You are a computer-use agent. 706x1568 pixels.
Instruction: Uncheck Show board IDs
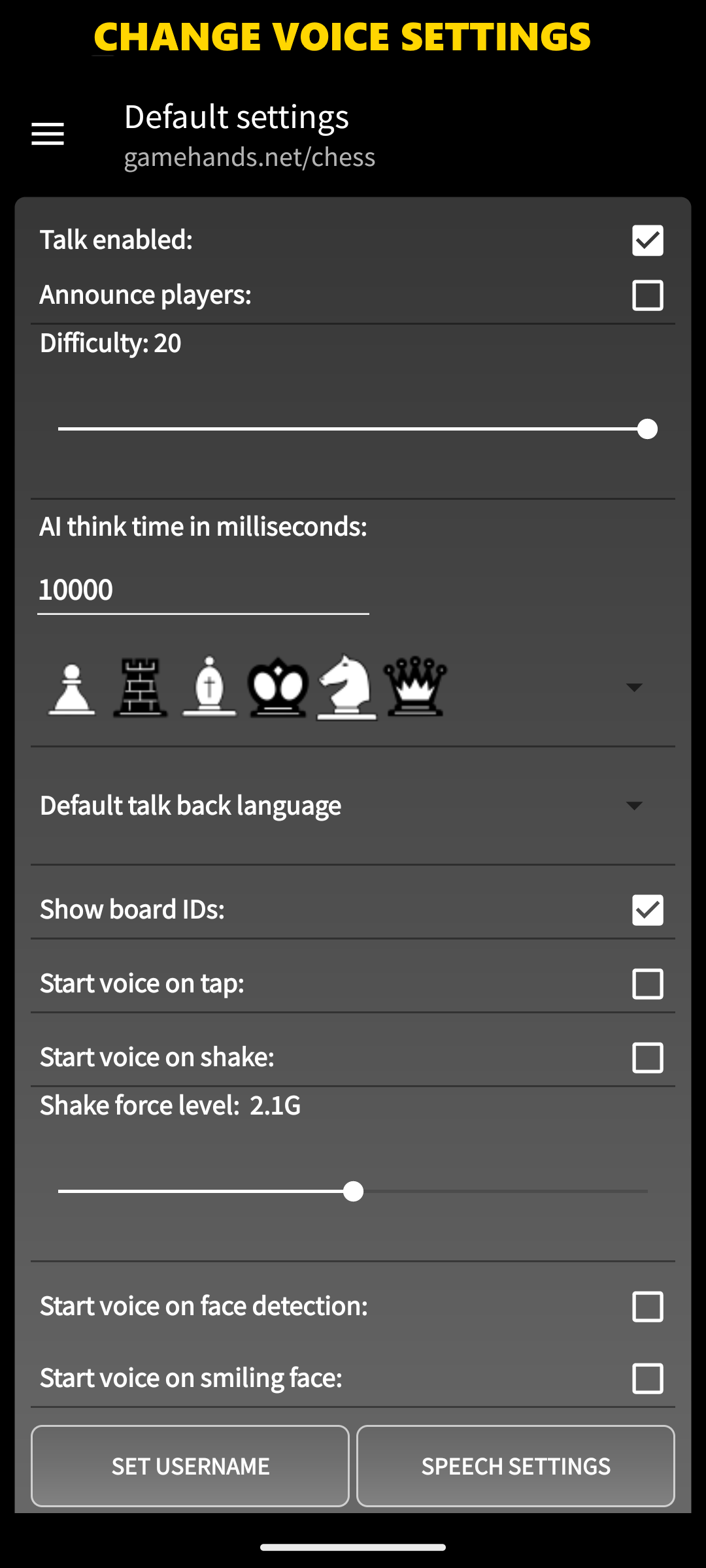tap(647, 910)
